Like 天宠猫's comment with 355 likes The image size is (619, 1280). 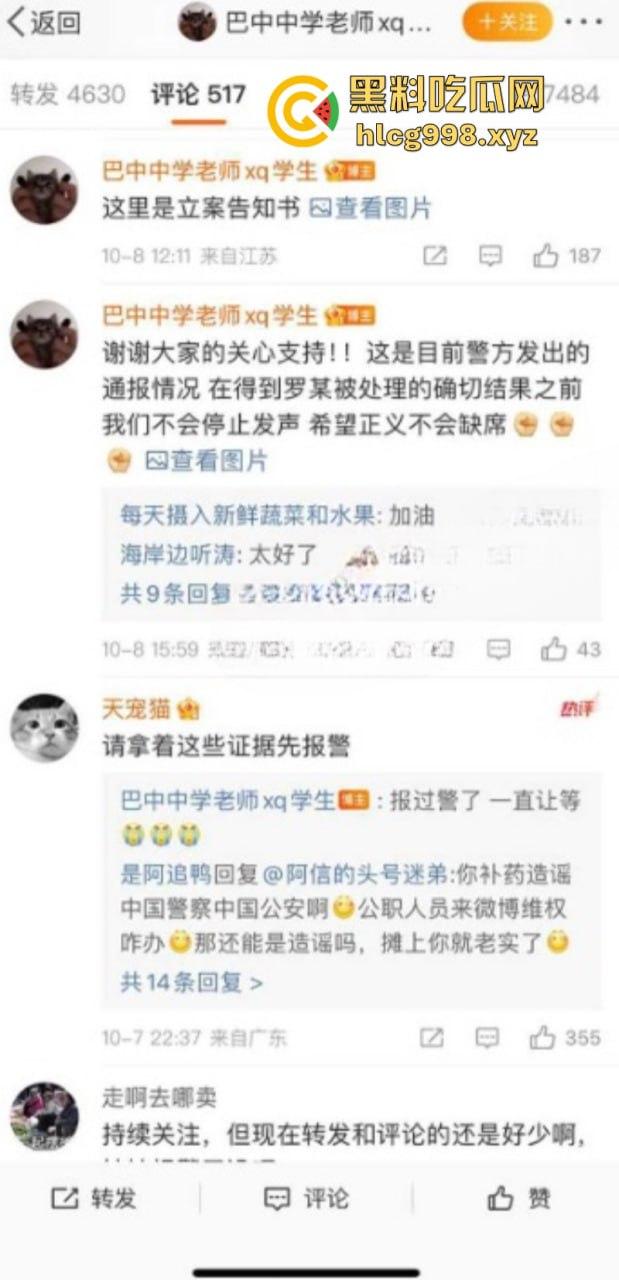pos(565,1037)
